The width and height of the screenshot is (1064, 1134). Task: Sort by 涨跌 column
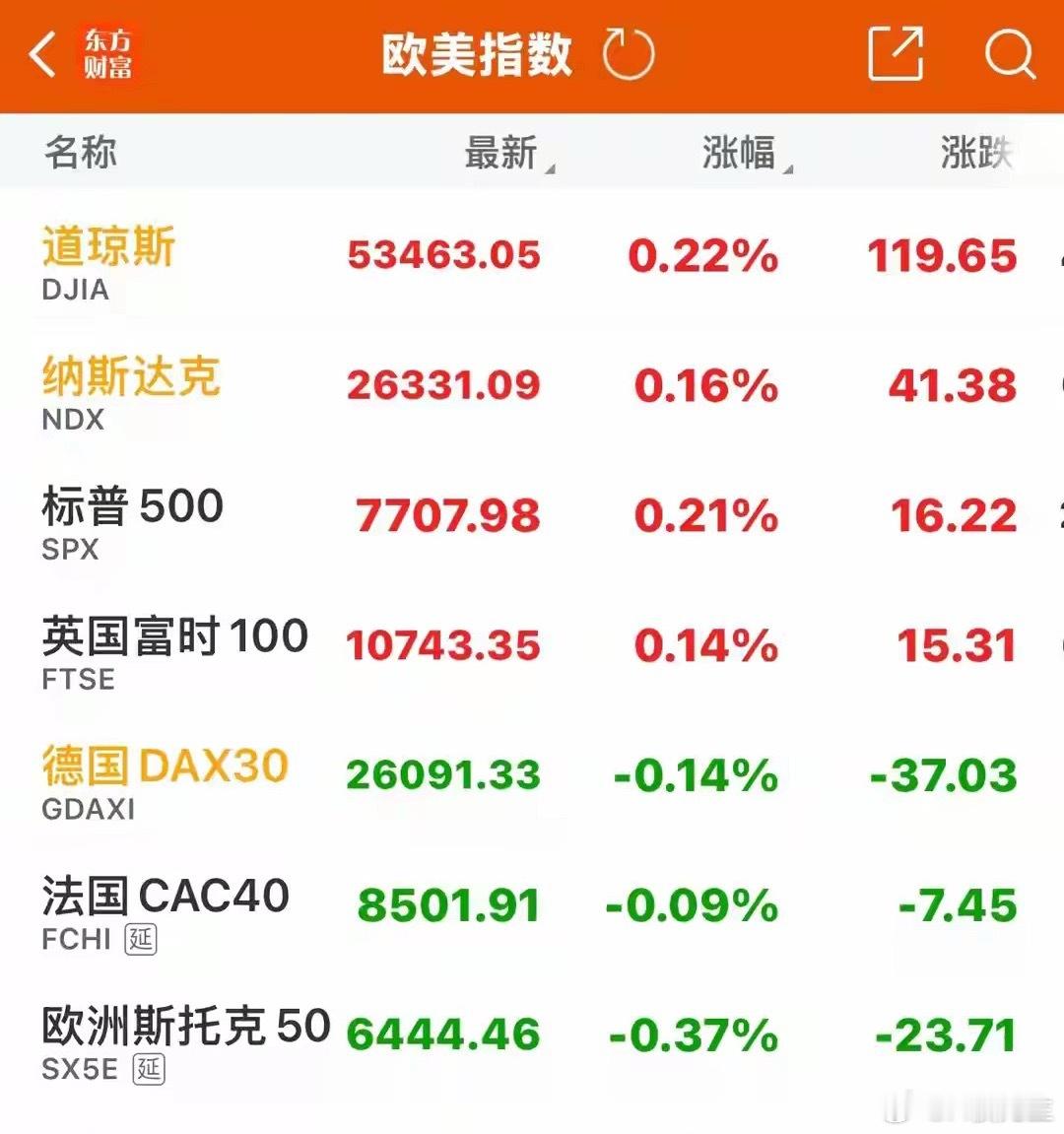(976, 154)
